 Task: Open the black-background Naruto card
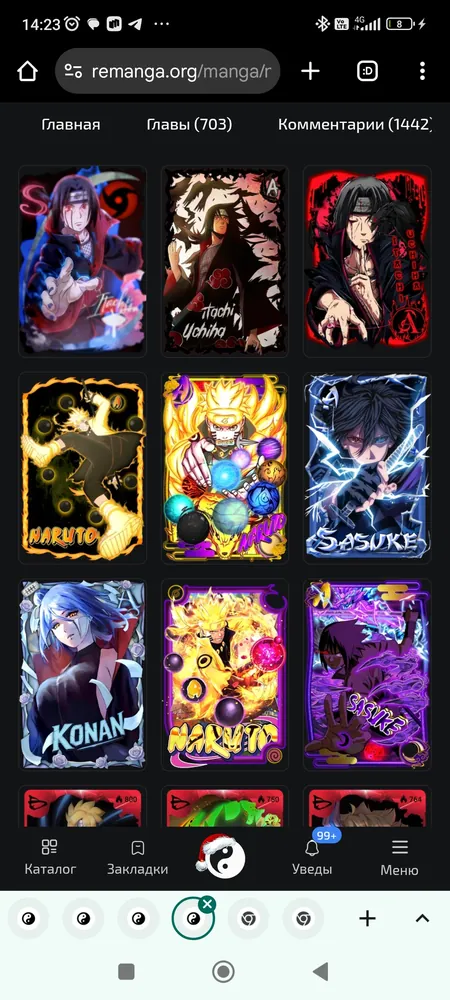(82, 467)
